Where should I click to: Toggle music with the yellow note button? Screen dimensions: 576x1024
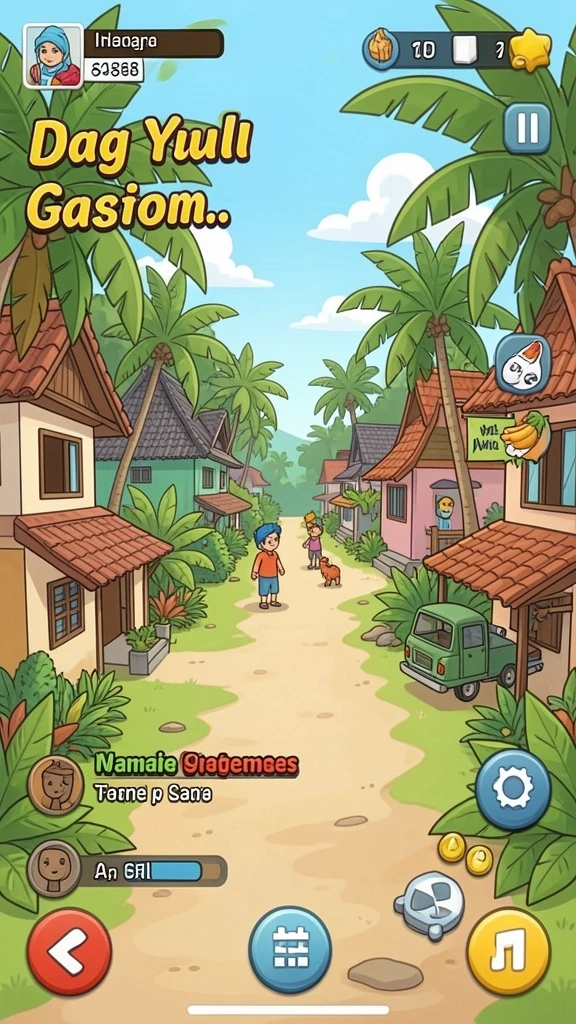click(509, 951)
